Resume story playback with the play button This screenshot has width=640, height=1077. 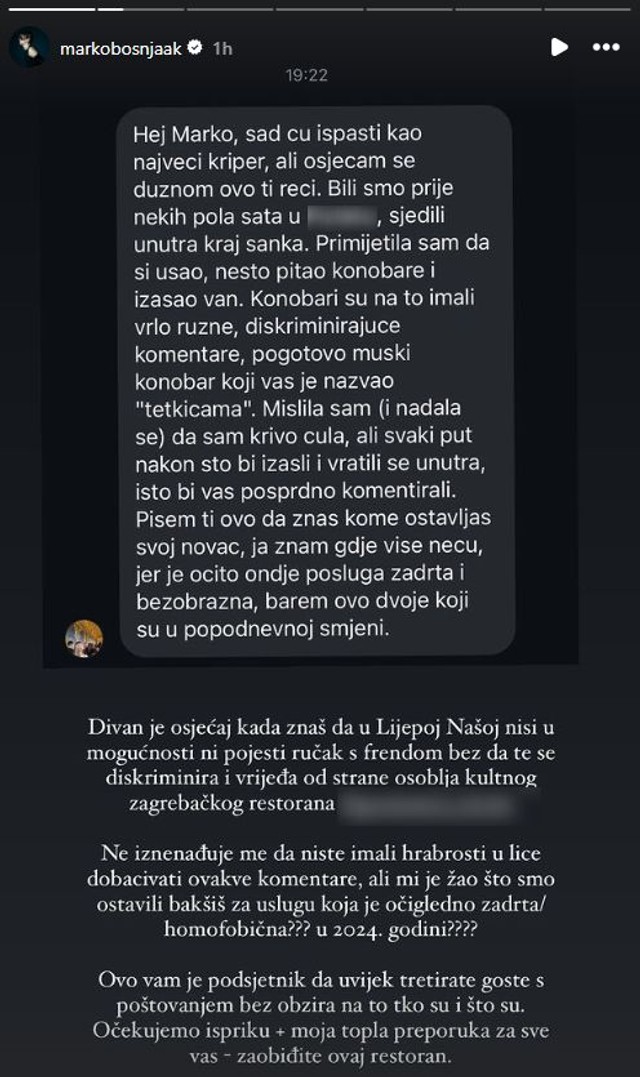(559, 47)
